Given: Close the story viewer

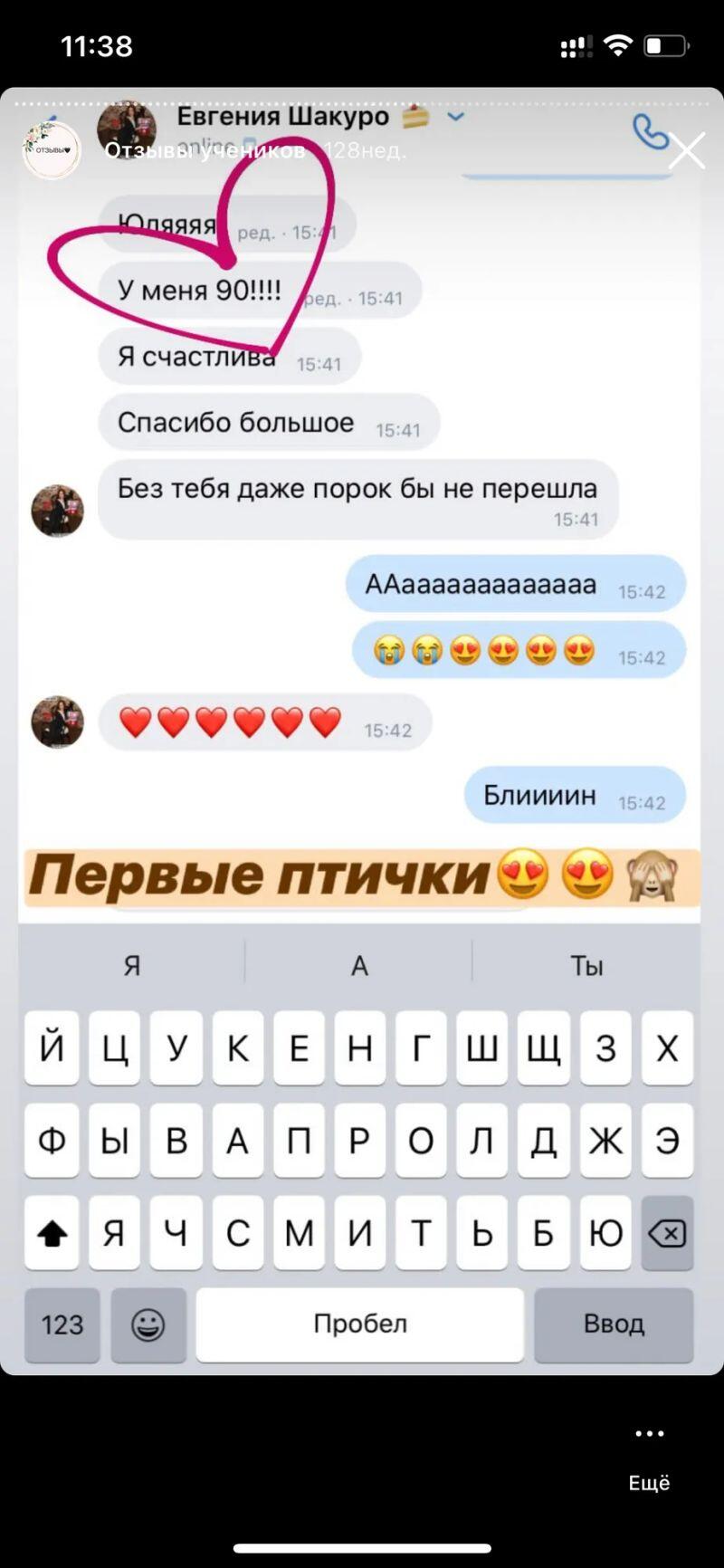Looking at the screenshot, I should tap(687, 151).
